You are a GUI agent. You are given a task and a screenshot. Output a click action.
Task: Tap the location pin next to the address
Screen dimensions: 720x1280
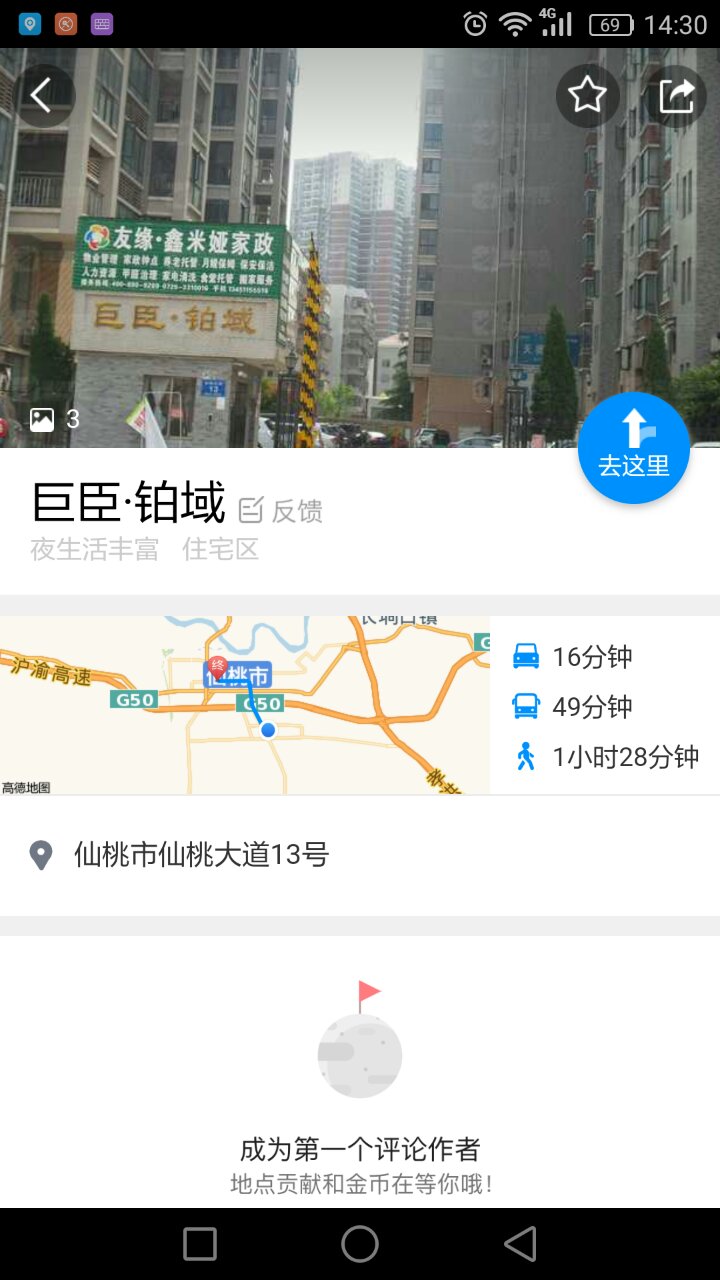point(41,855)
